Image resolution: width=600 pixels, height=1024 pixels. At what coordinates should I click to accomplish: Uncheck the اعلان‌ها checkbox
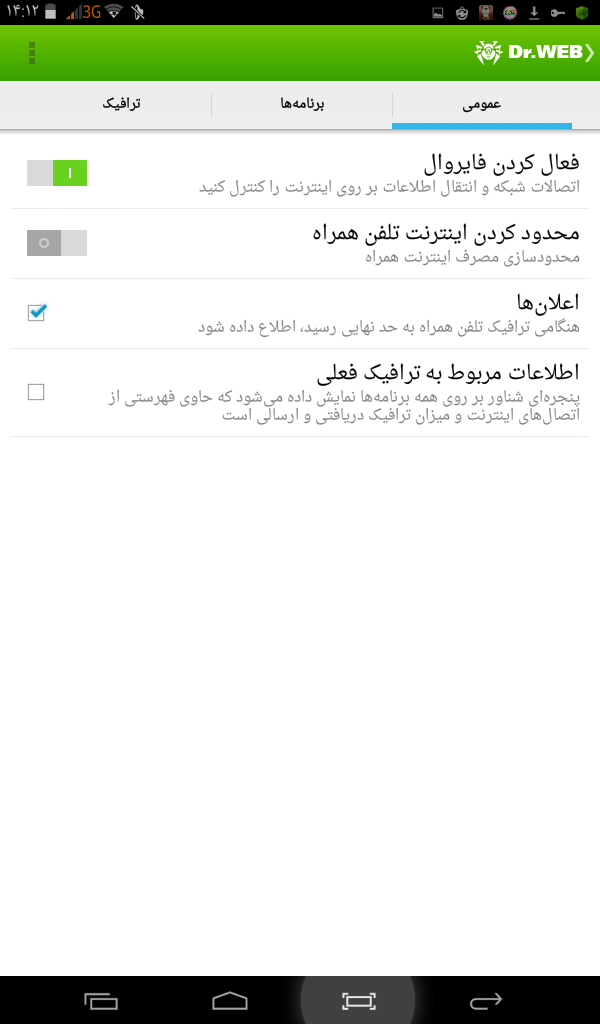(37, 313)
